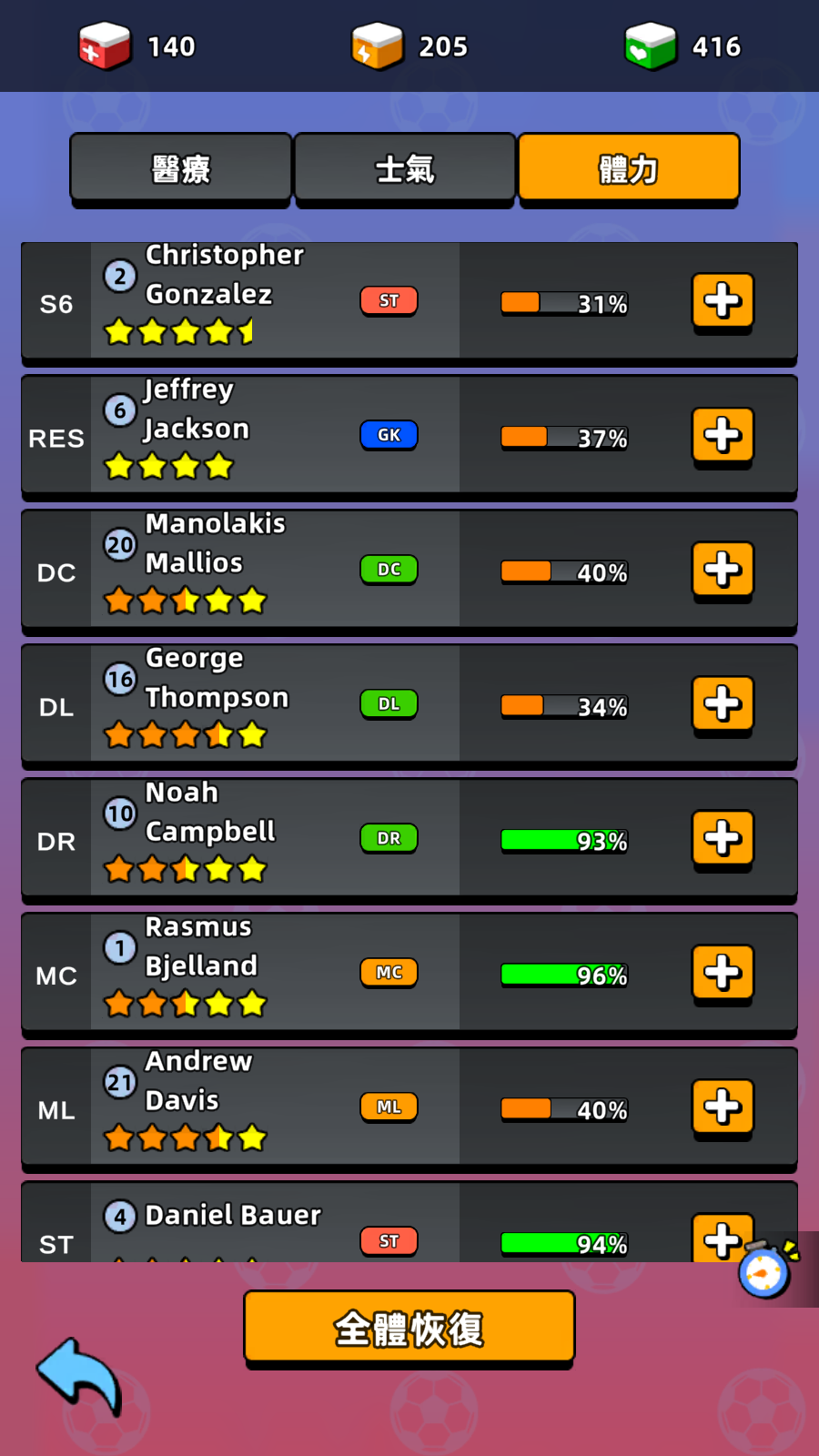Tap the plus button for Jeffrey Jackson
Image resolution: width=819 pixels, height=1456 pixels.
[723, 435]
